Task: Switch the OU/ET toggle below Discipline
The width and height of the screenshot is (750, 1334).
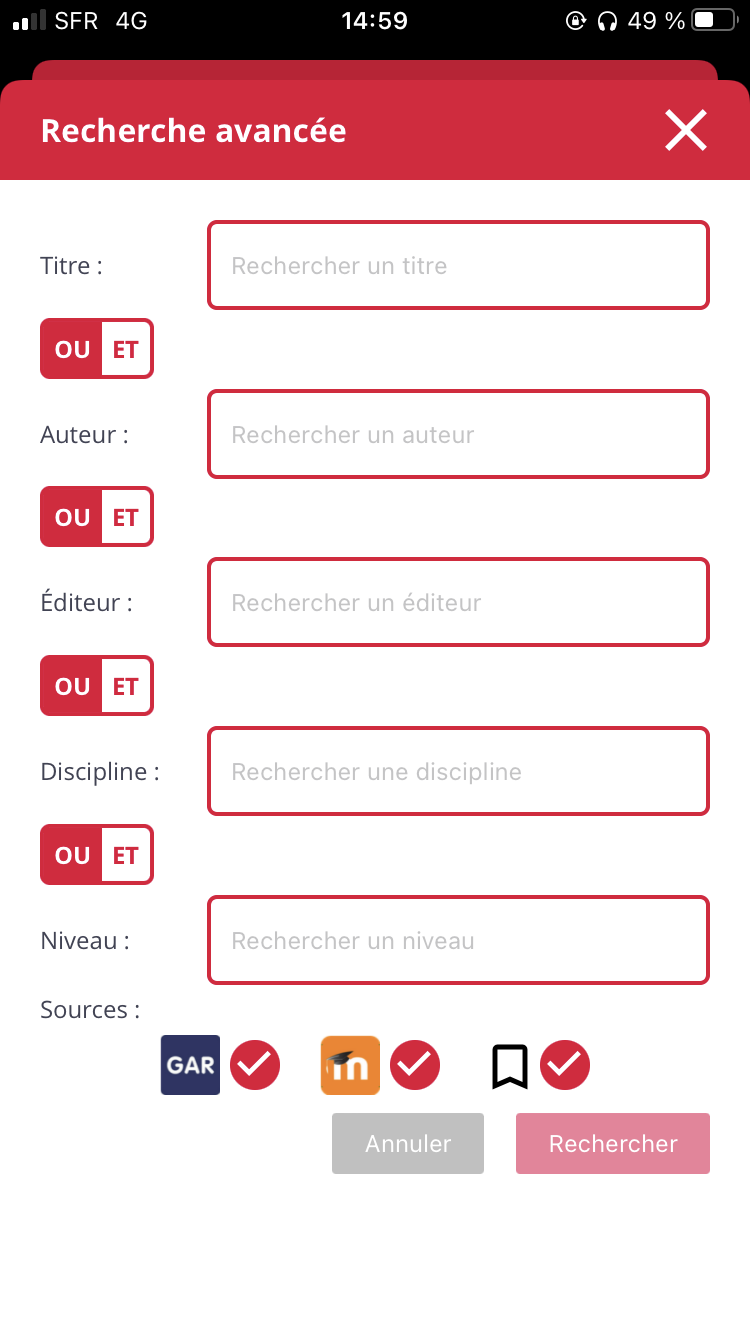Action: point(96,855)
